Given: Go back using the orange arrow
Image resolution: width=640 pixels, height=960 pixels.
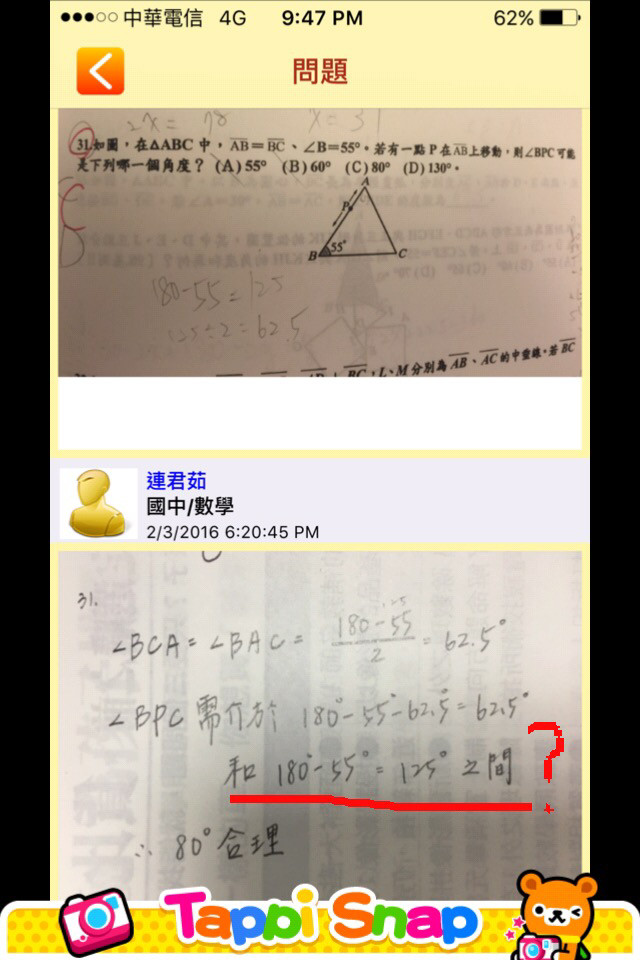Looking at the screenshot, I should pos(100,71).
